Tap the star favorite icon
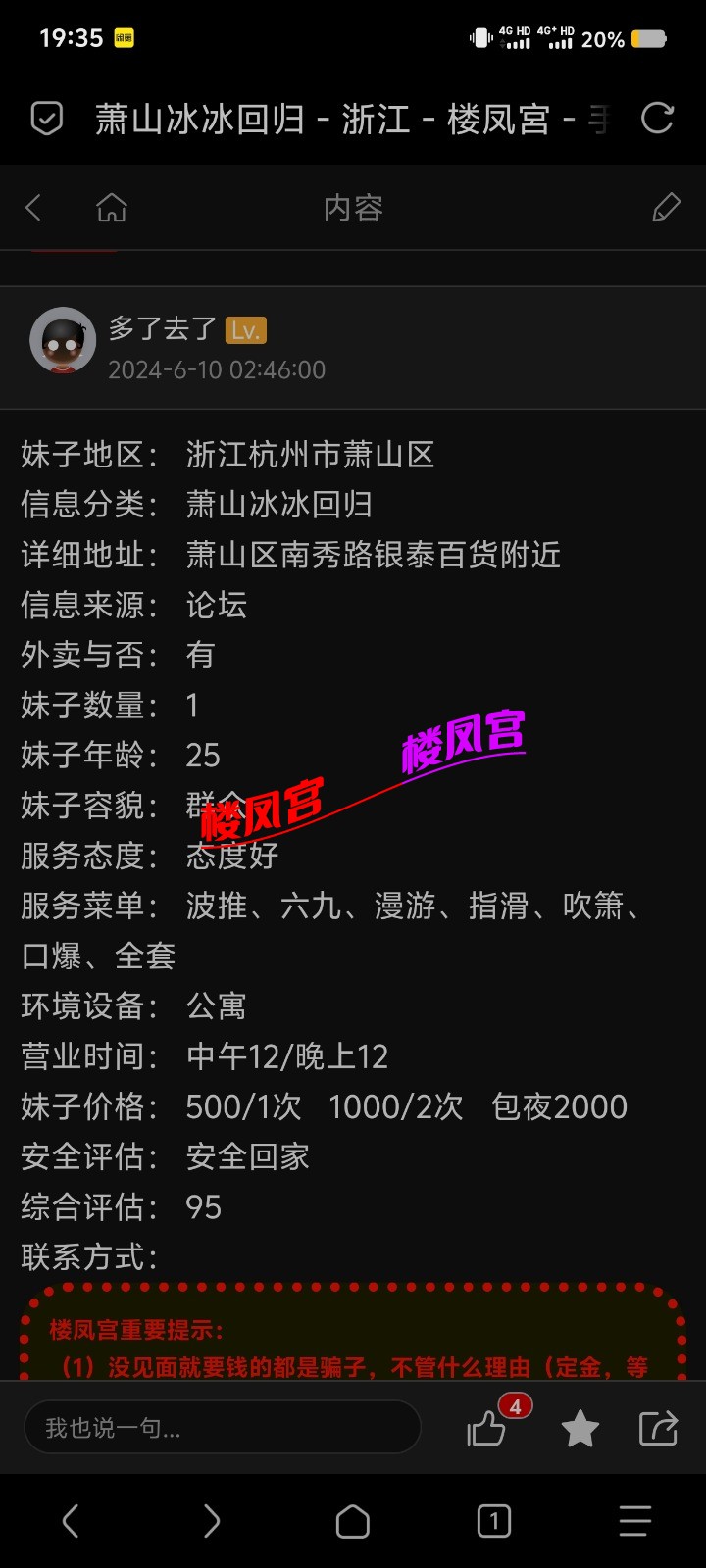 [x=579, y=1429]
